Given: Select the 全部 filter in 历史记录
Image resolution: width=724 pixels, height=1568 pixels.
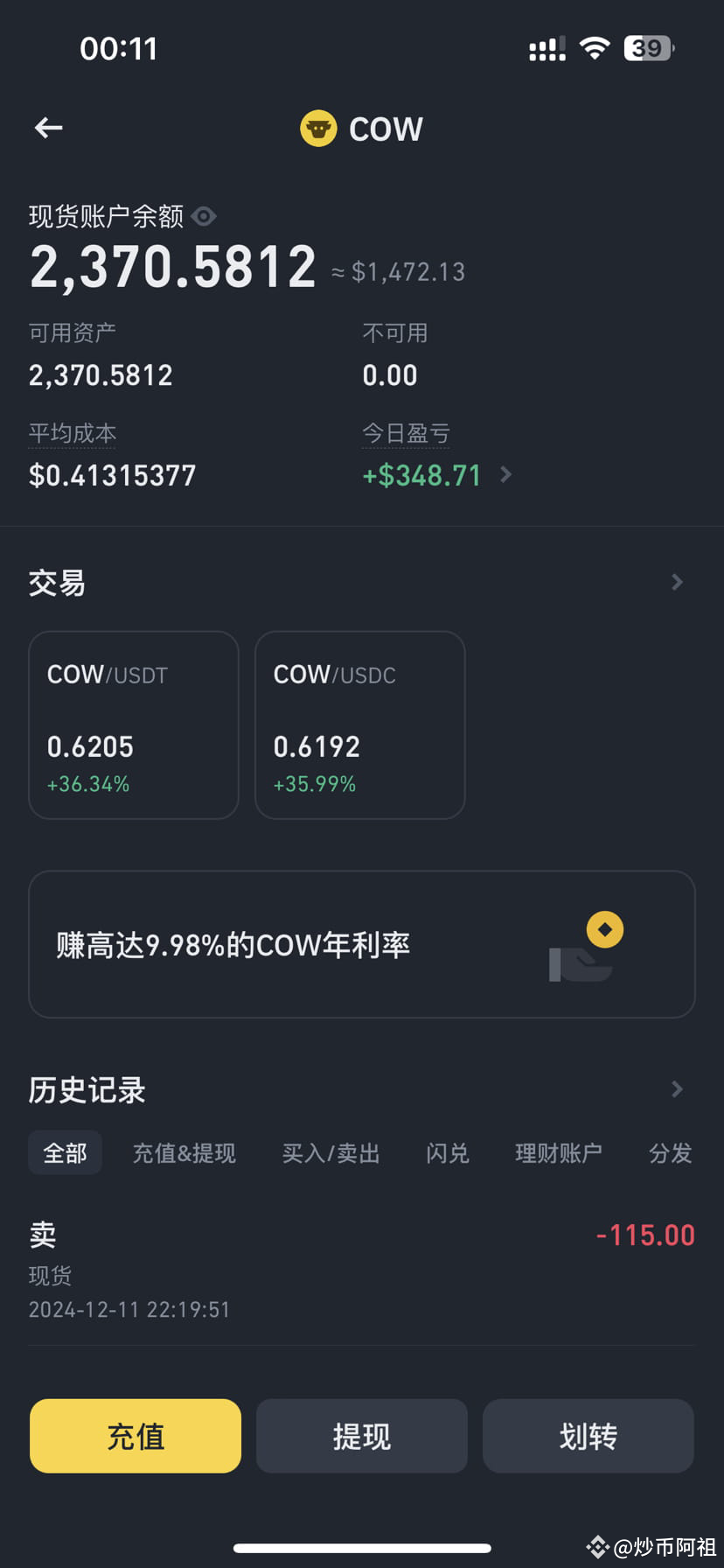Looking at the screenshot, I should tap(65, 1152).
